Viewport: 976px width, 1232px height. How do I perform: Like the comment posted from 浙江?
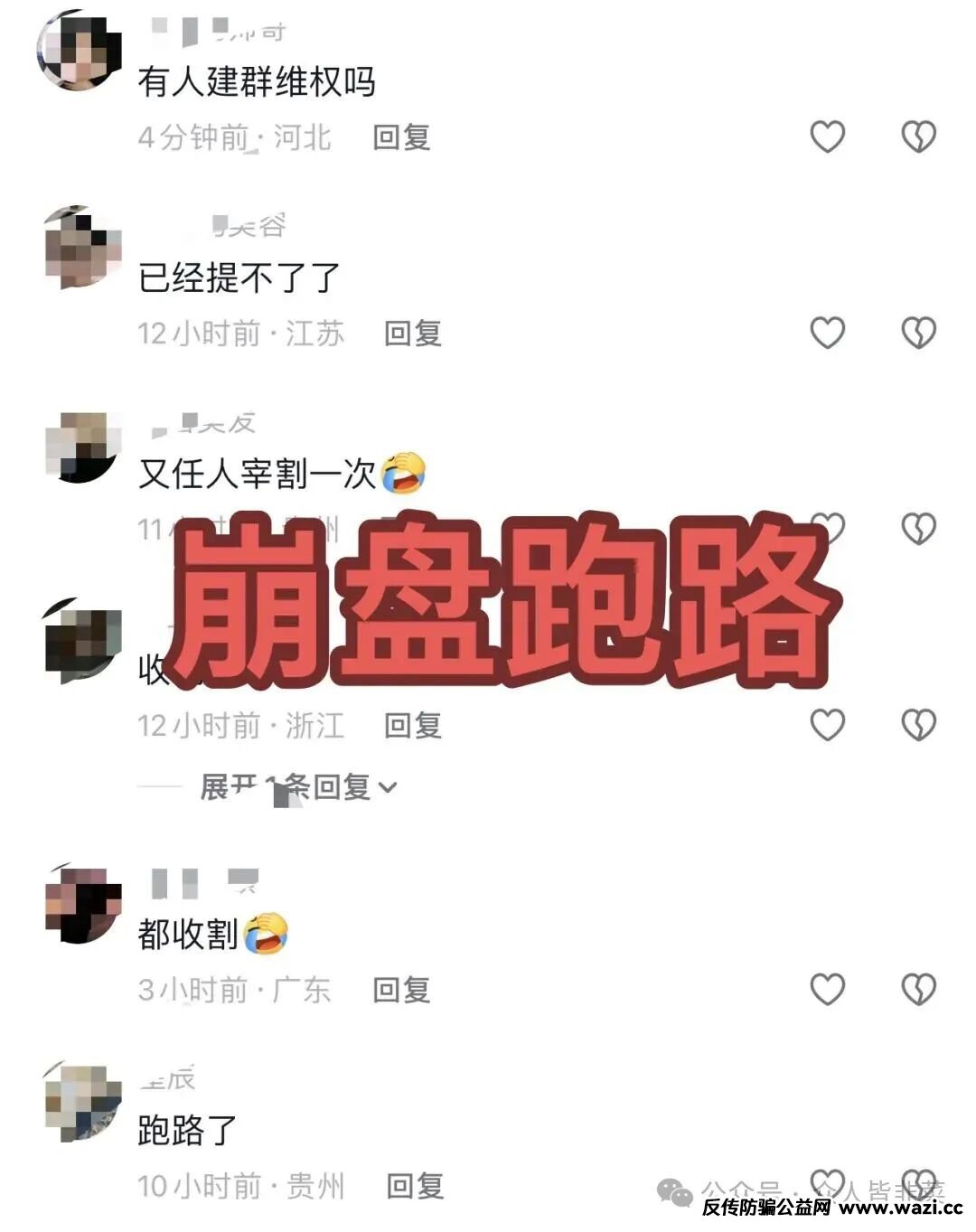click(827, 725)
